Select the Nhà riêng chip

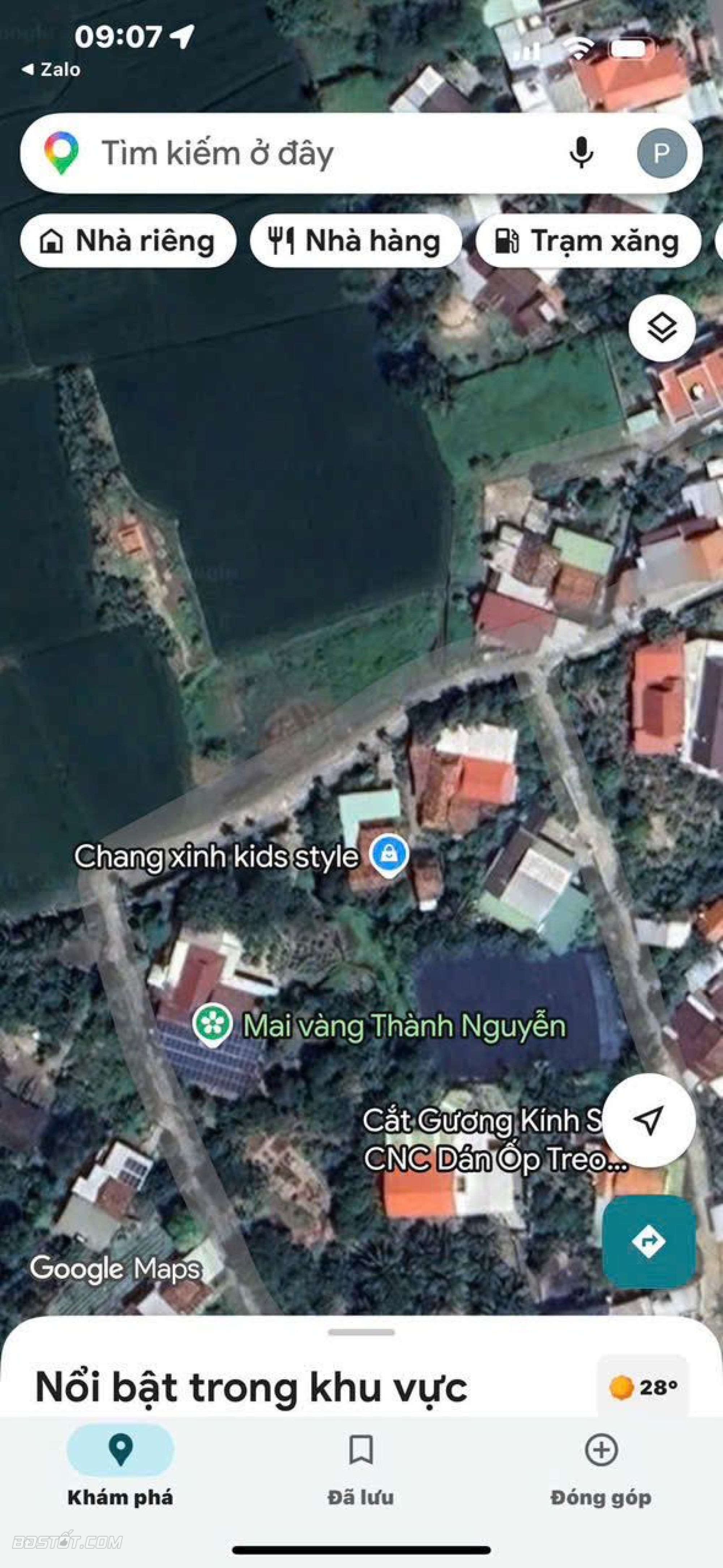point(128,241)
